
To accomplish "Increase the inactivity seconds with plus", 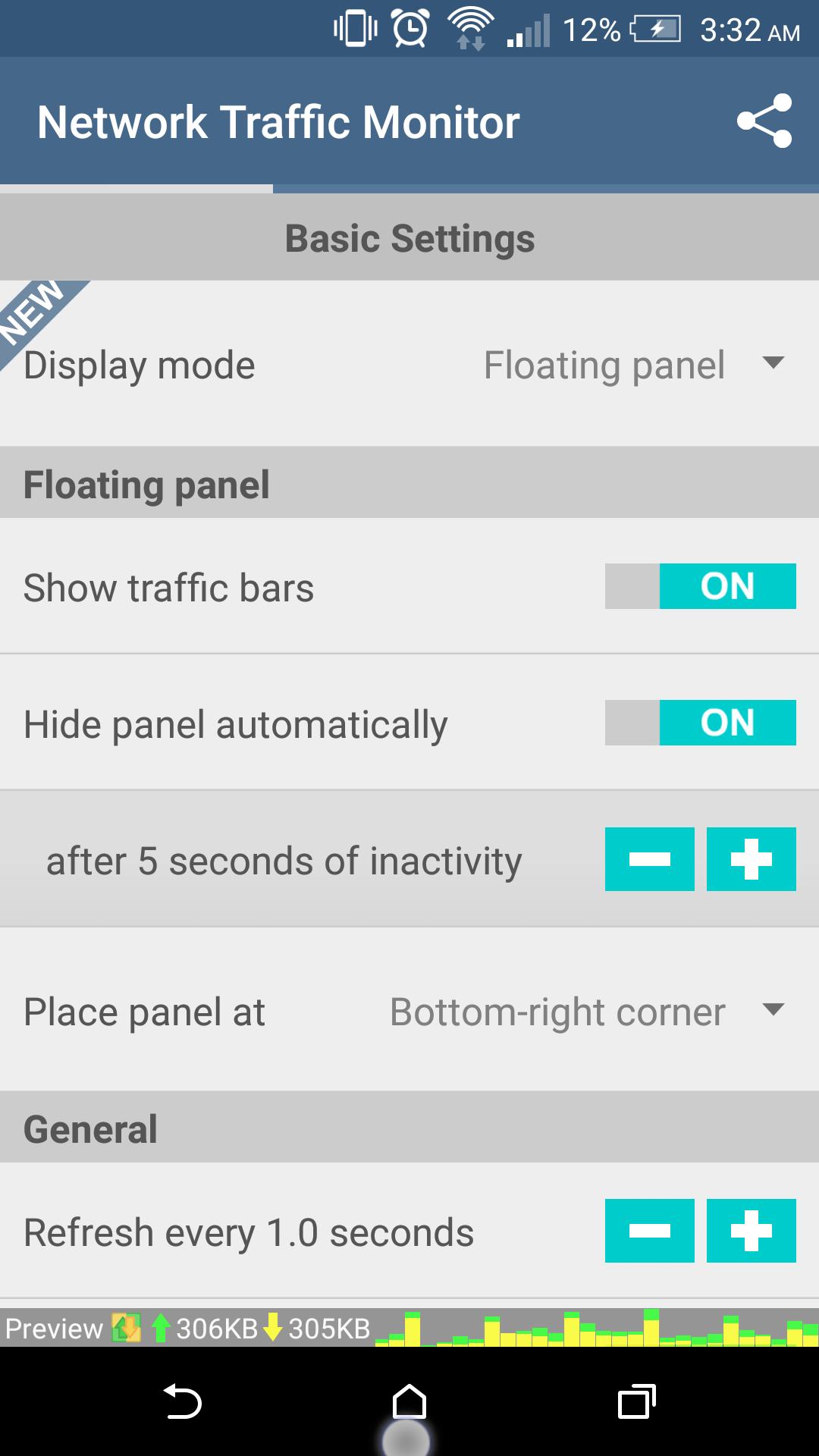I will click(751, 859).
